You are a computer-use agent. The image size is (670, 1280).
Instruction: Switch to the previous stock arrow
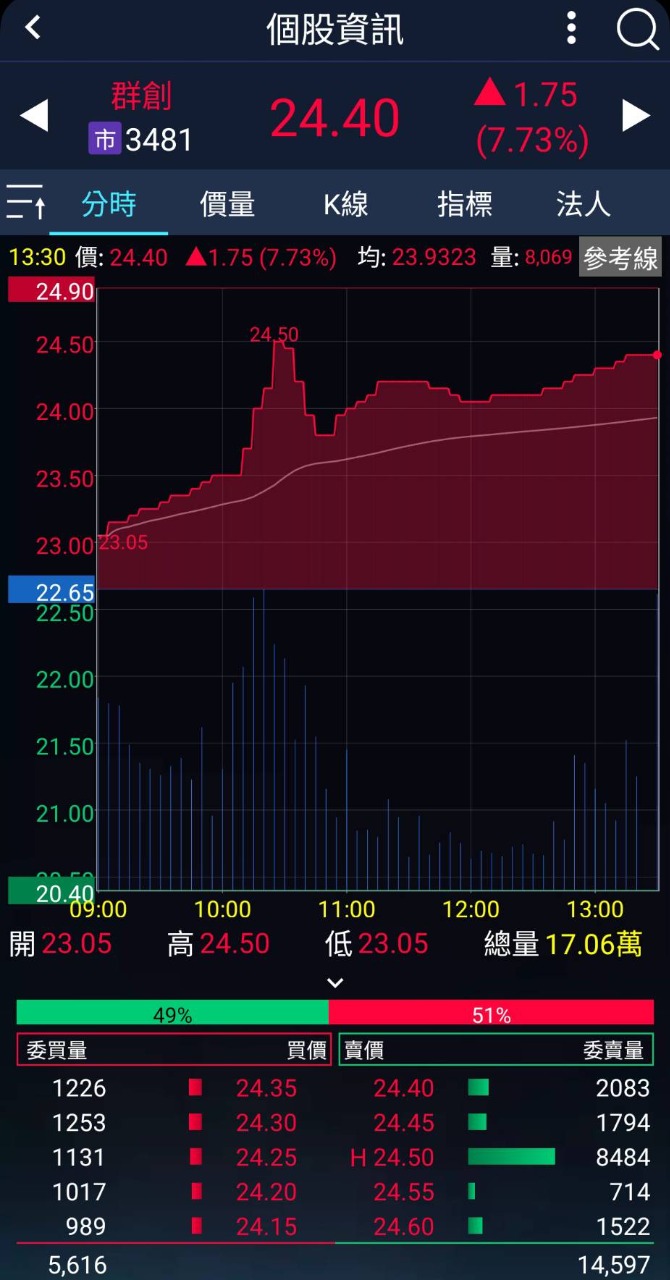[34, 116]
